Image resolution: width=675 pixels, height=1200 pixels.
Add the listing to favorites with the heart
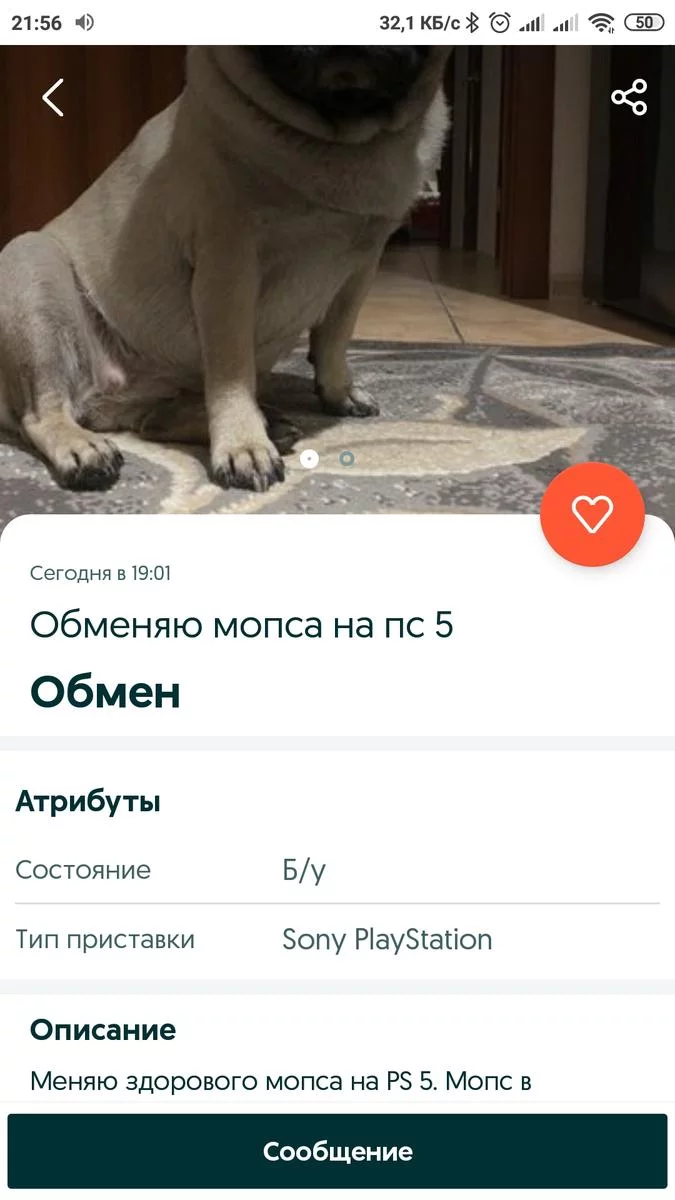592,514
